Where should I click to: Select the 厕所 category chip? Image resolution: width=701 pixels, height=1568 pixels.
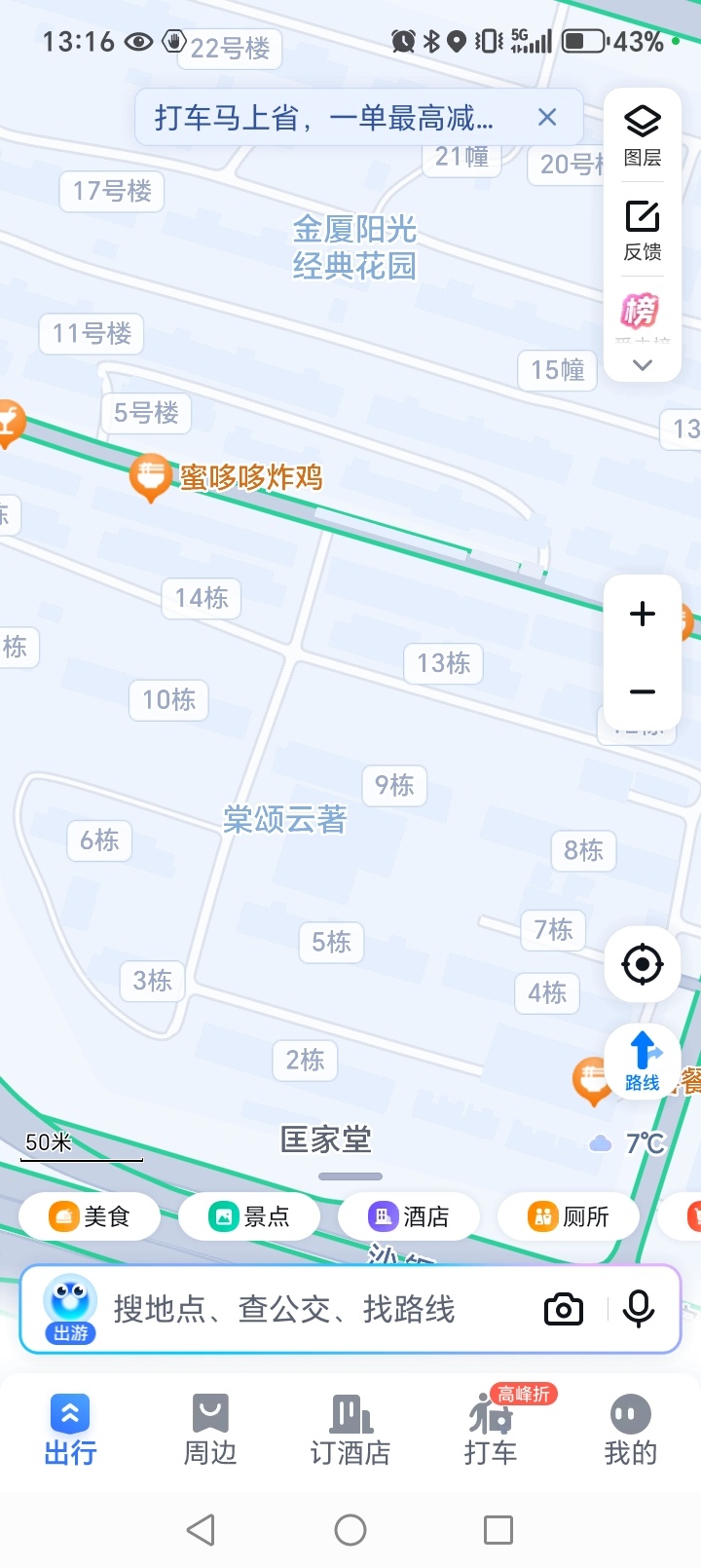pos(569,1216)
